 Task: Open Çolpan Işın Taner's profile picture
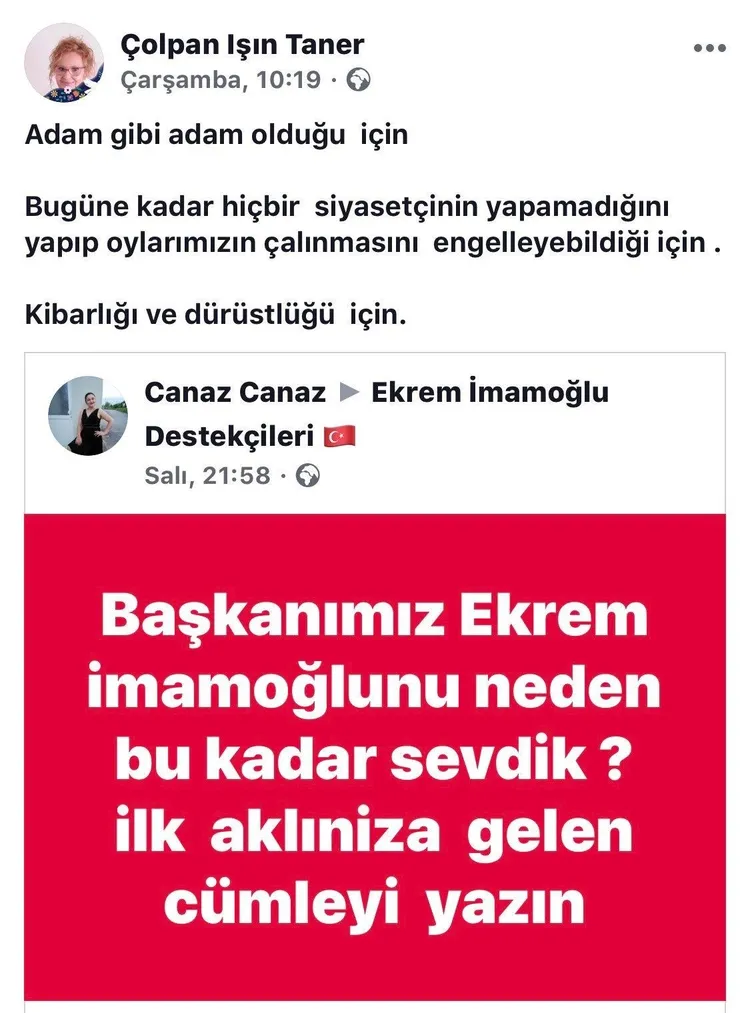[64, 63]
